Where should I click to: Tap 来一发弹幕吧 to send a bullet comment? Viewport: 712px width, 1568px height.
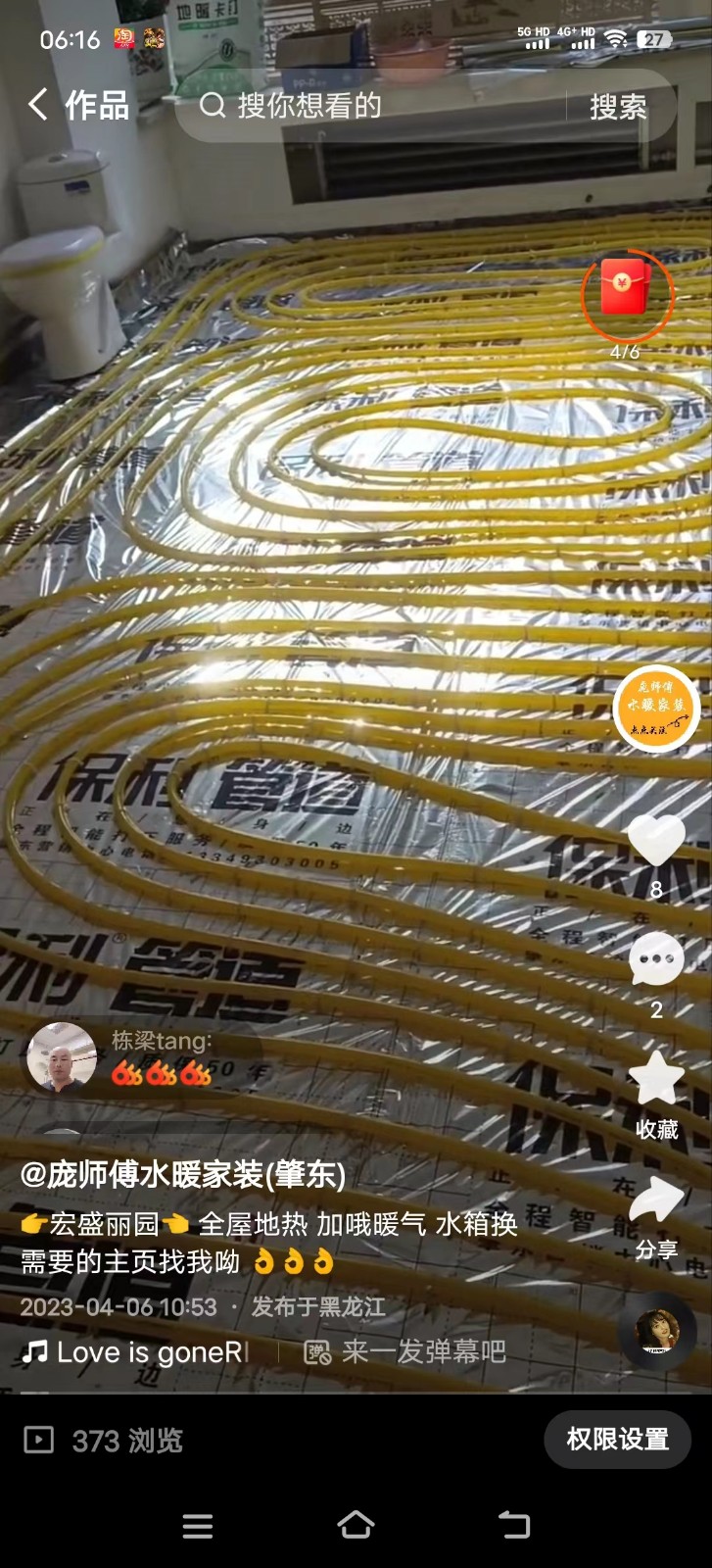[x=406, y=1352]
